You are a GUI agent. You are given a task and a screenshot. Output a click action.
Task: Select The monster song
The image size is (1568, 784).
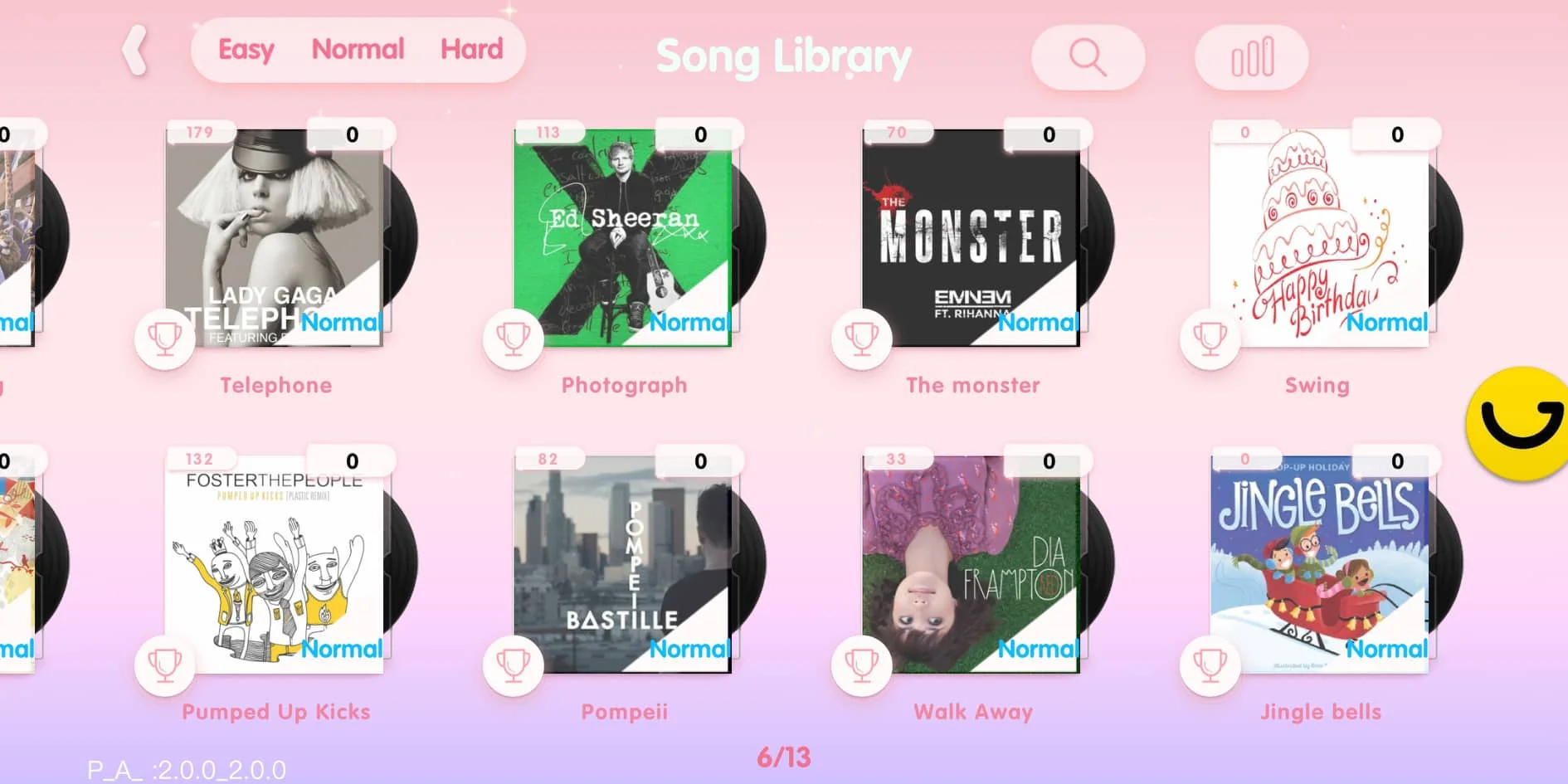(x=971, y=236)
